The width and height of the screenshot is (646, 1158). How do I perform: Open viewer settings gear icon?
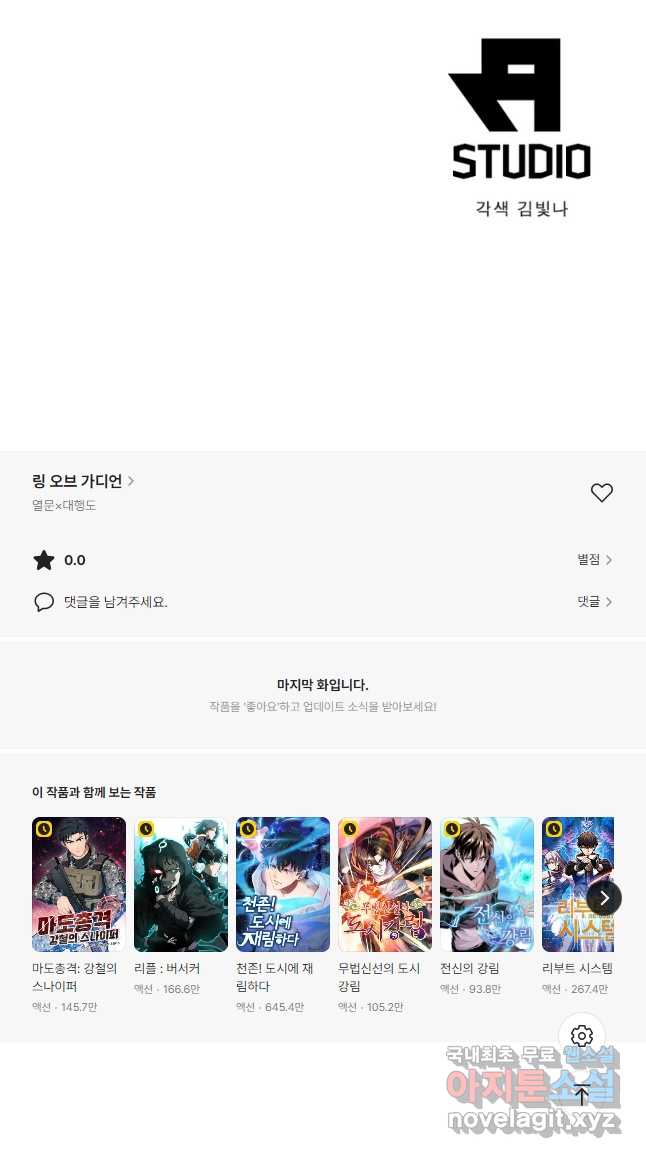click(x=582, y=1036)
